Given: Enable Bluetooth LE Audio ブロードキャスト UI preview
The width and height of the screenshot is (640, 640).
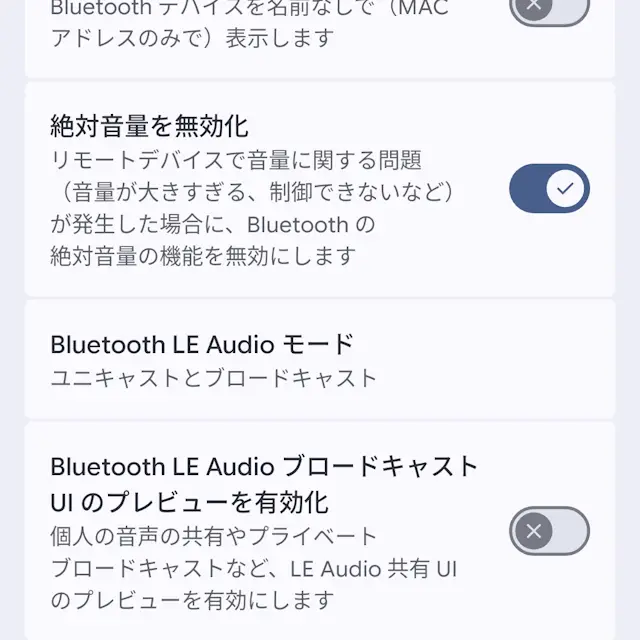Looking at the screenshot, I should pos(549,531).
